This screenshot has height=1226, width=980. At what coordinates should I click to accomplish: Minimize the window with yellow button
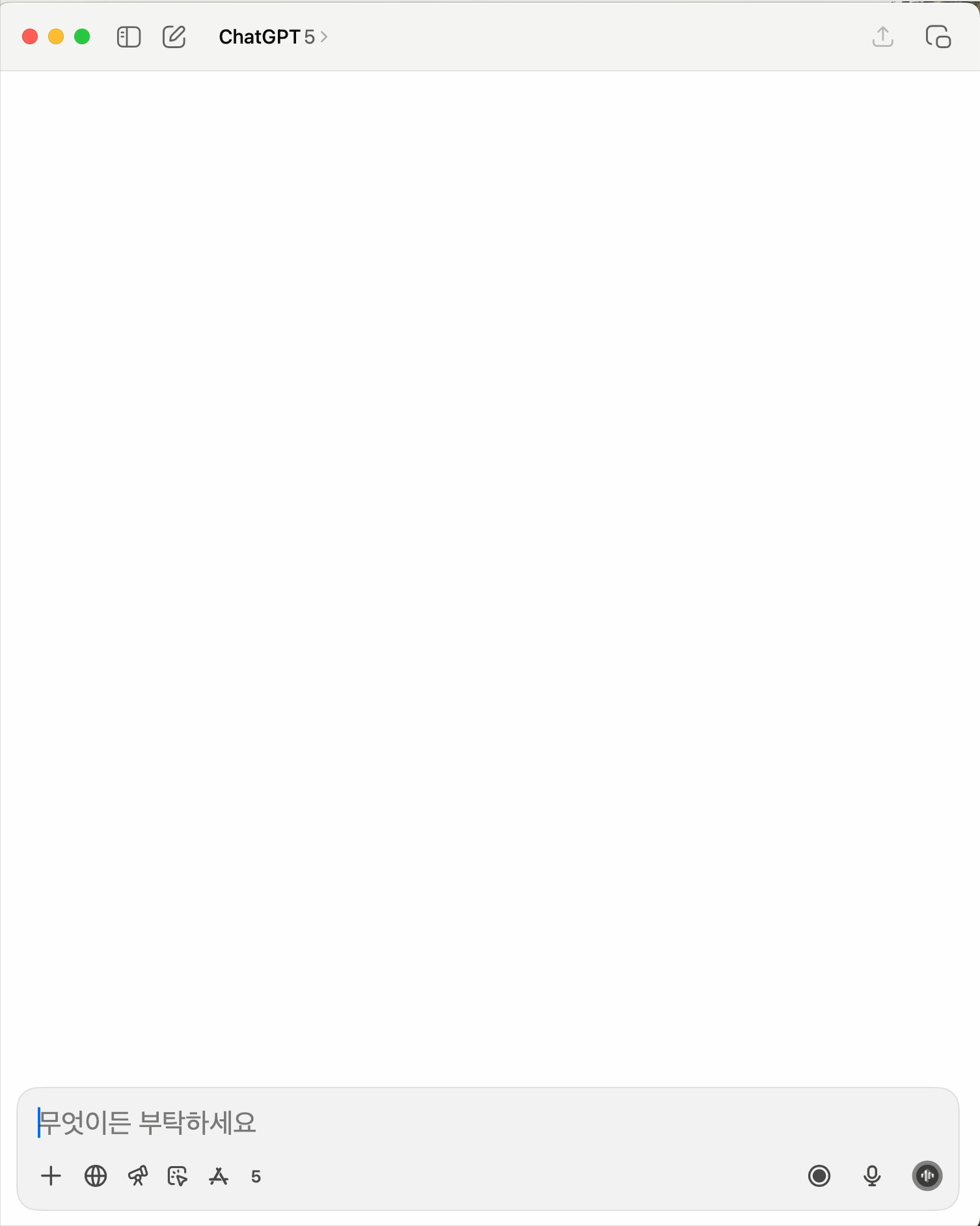pyautogui.click(x=56, y=36)
